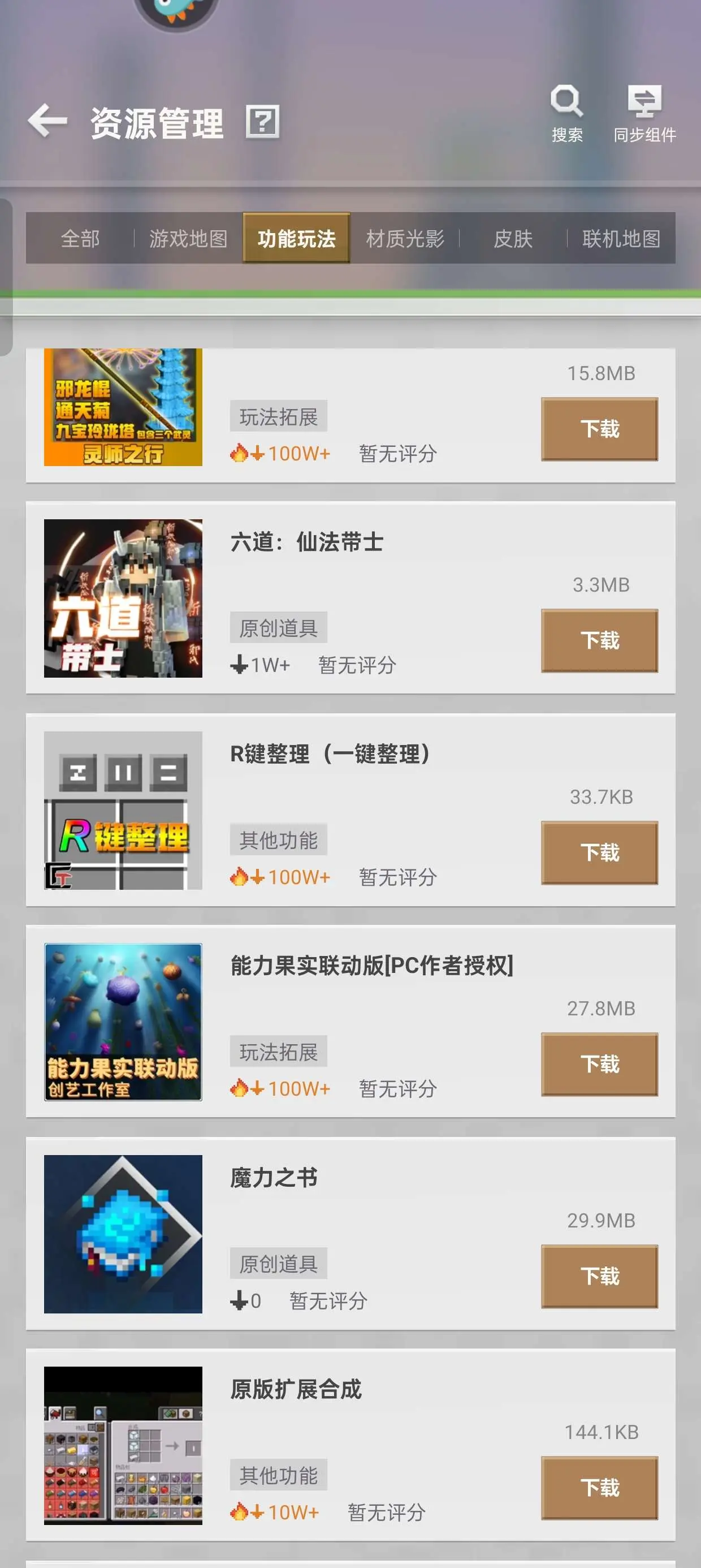Open the help question-mark icon
Screen dimensions: 701x1568
[262, 122]
